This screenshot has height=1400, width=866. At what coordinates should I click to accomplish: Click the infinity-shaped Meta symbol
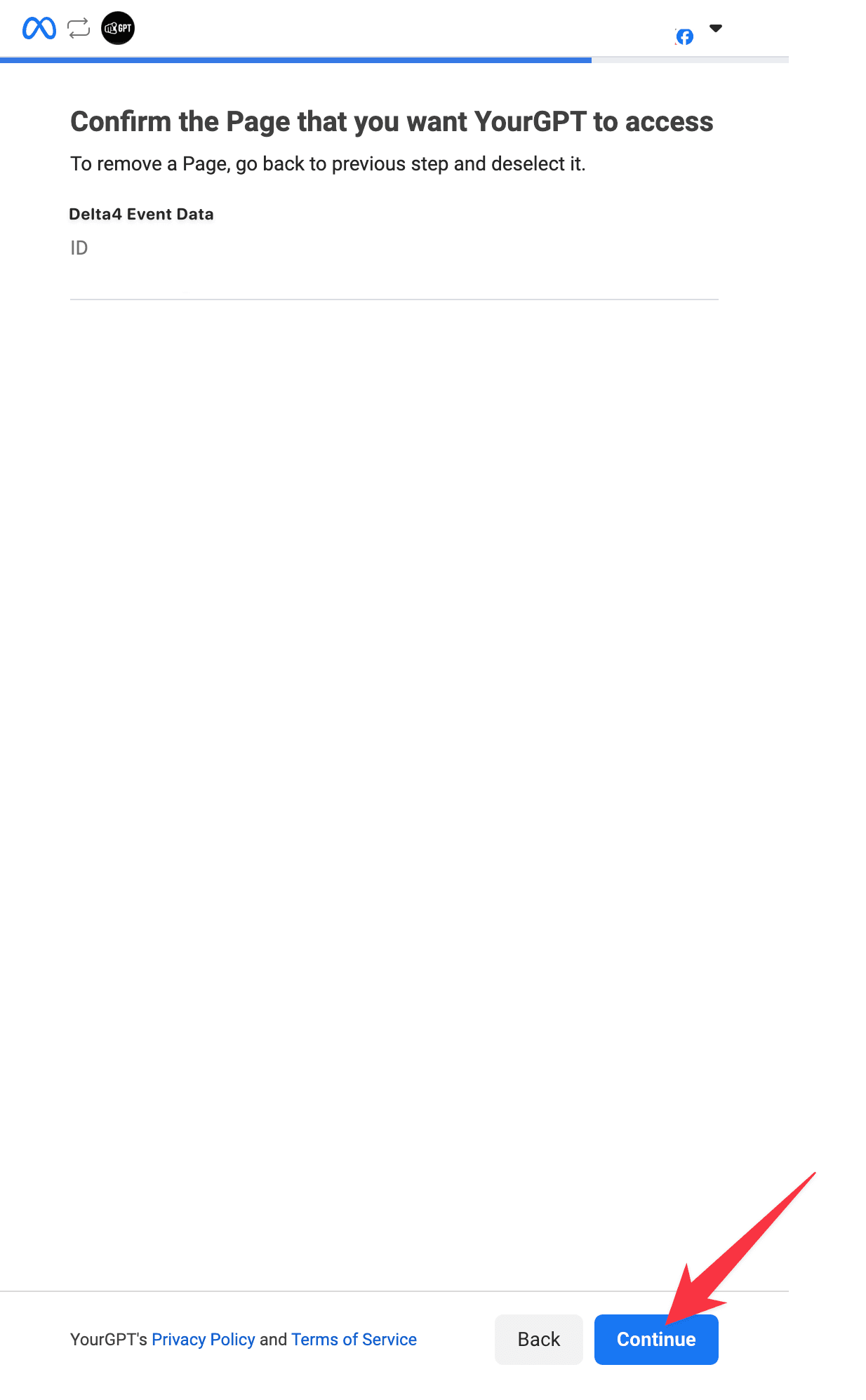coord(39,28)
